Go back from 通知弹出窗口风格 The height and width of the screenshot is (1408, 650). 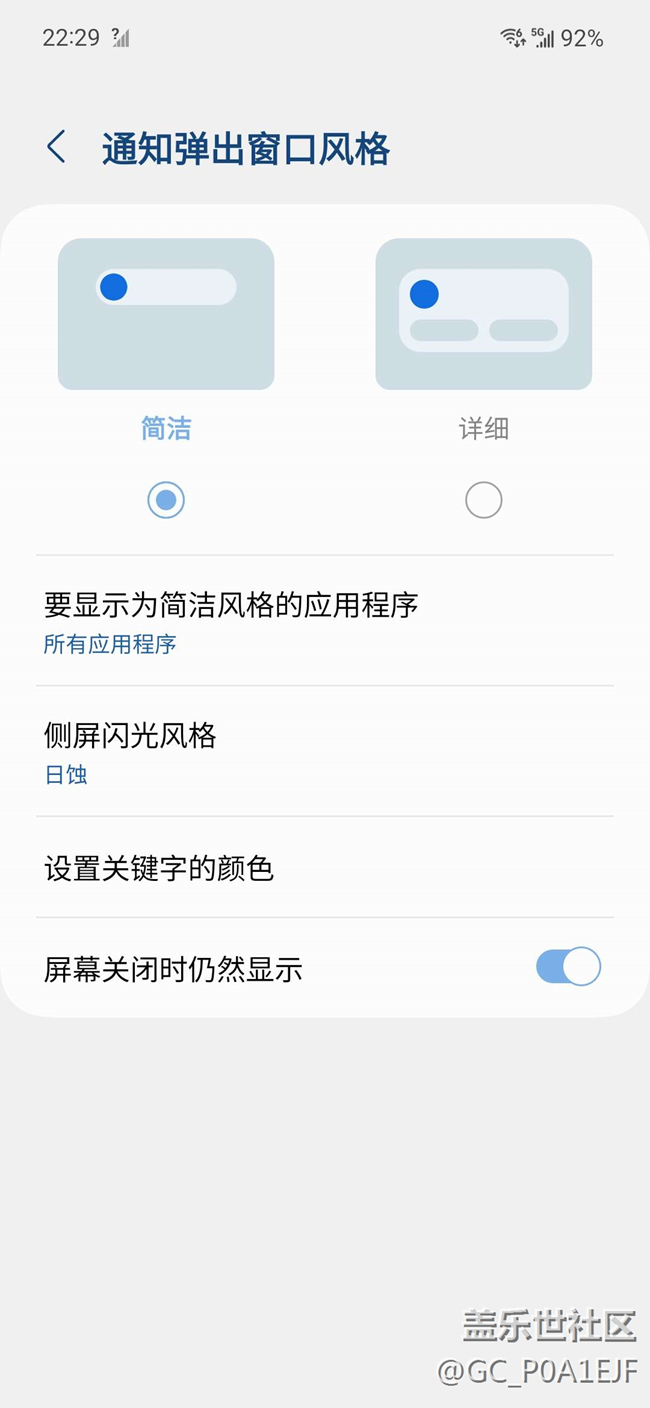click(x=56, y=148)
